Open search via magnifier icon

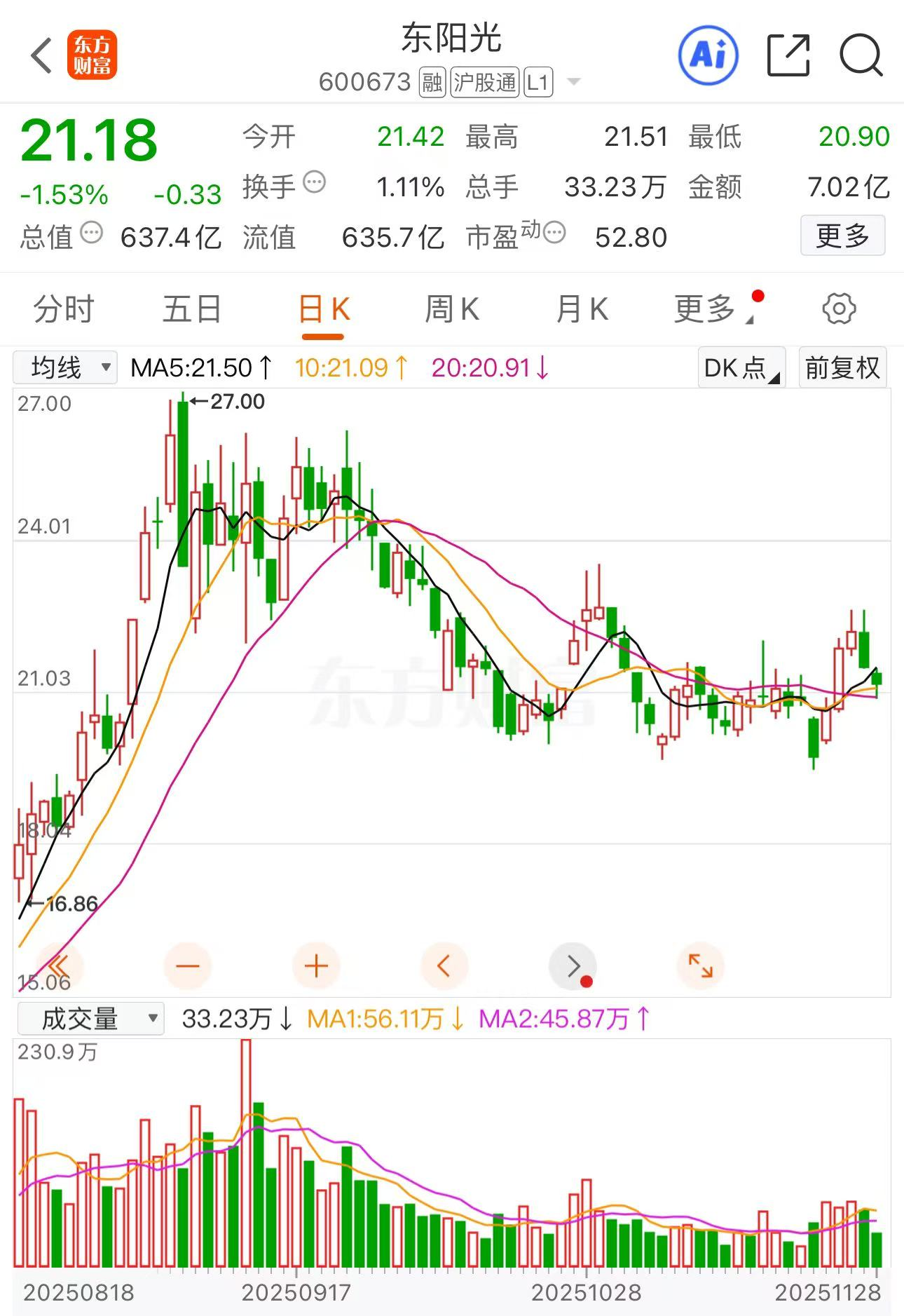tap(861, 55)
